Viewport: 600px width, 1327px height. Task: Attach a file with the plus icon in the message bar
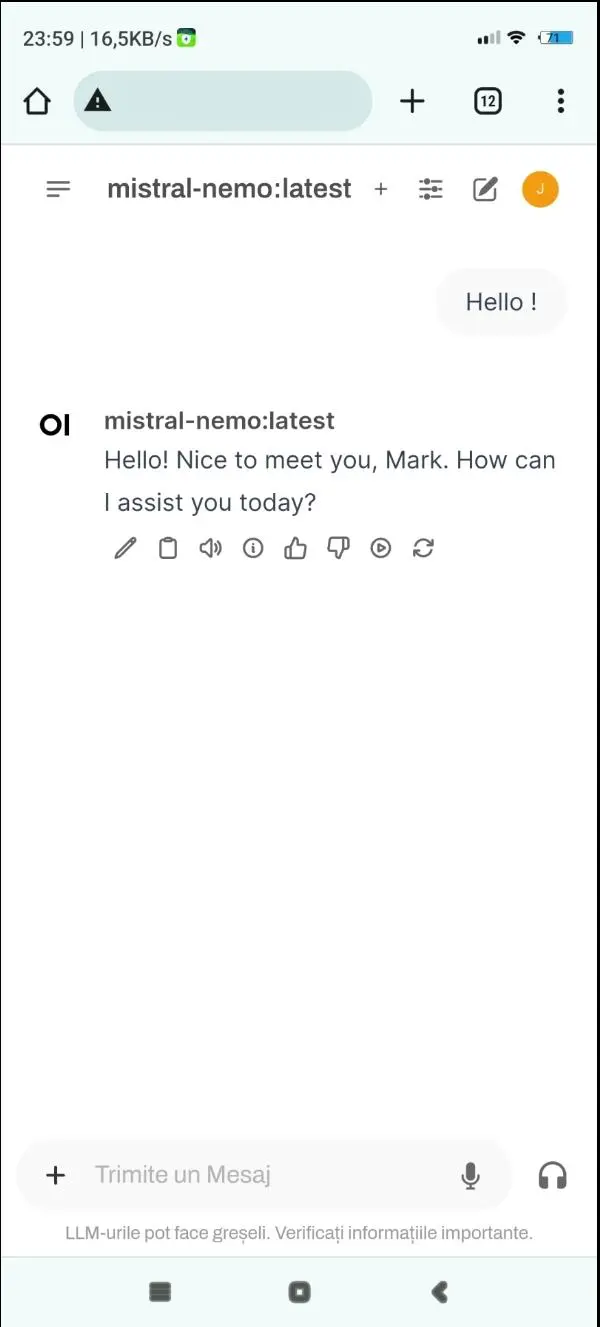[56, 1175]
